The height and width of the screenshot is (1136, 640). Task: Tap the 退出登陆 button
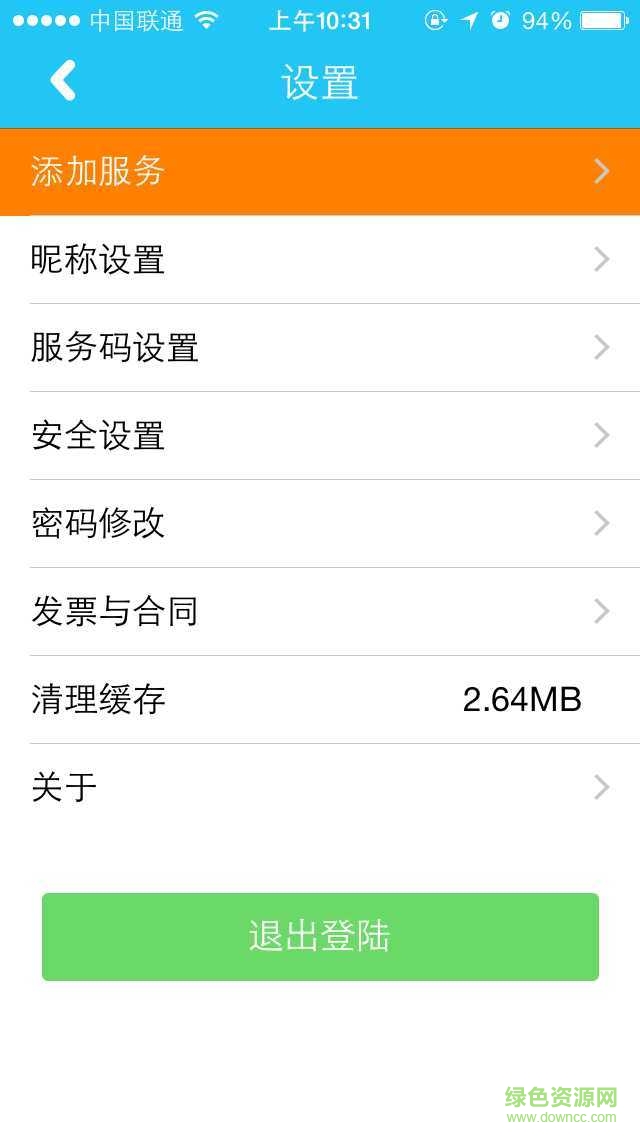[x=320, y=937]
